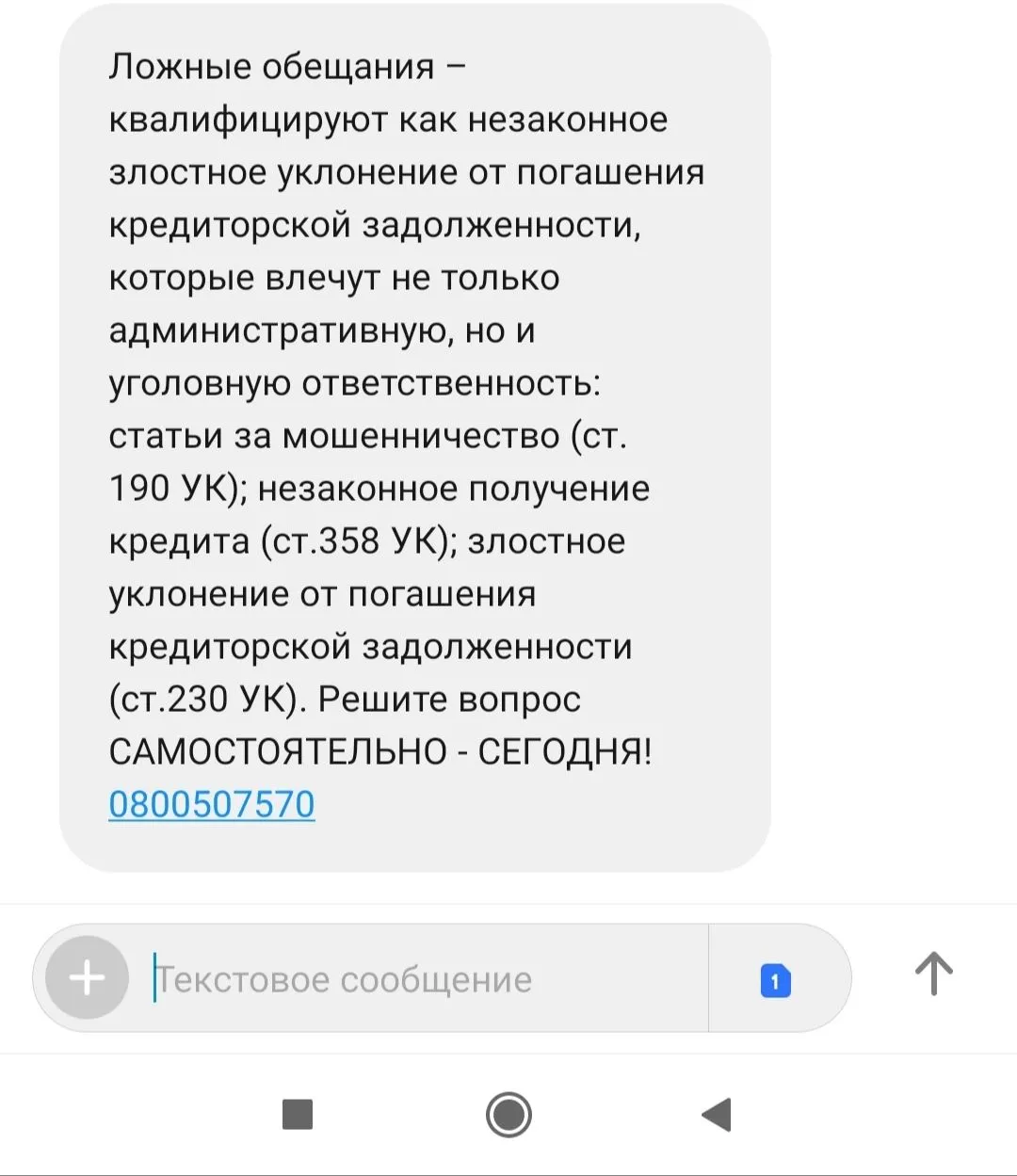Go to the home screen

(508, 1115)
